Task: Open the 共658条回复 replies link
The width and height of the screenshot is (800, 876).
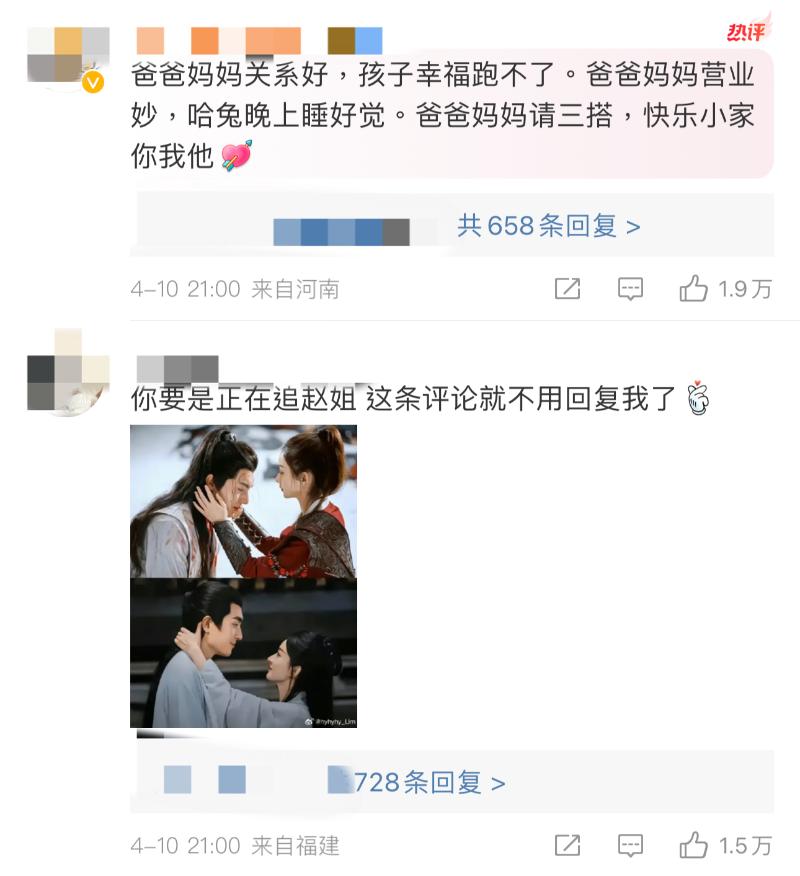Action: pyautogui.click(x=548, y=226)
